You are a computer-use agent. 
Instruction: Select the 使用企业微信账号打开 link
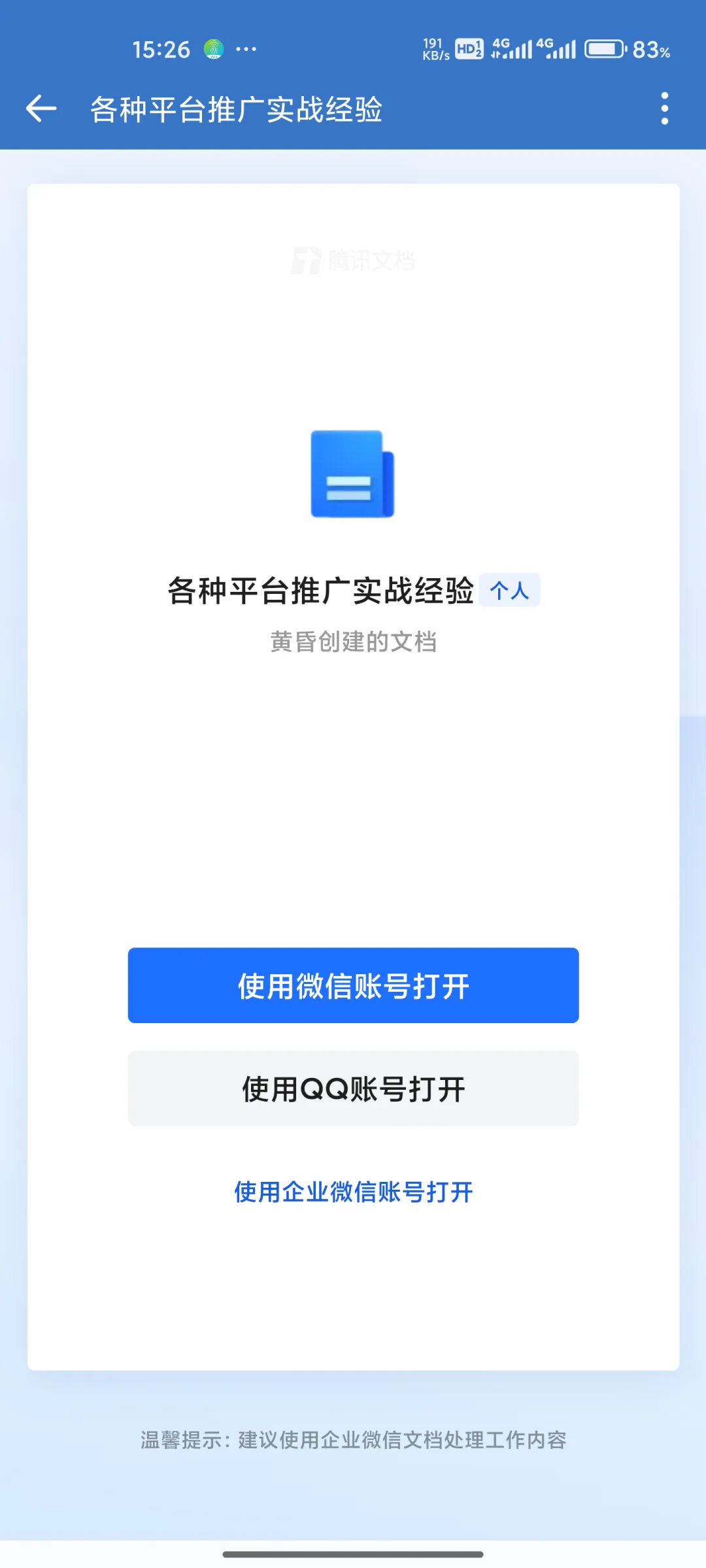click(353, 1192)
